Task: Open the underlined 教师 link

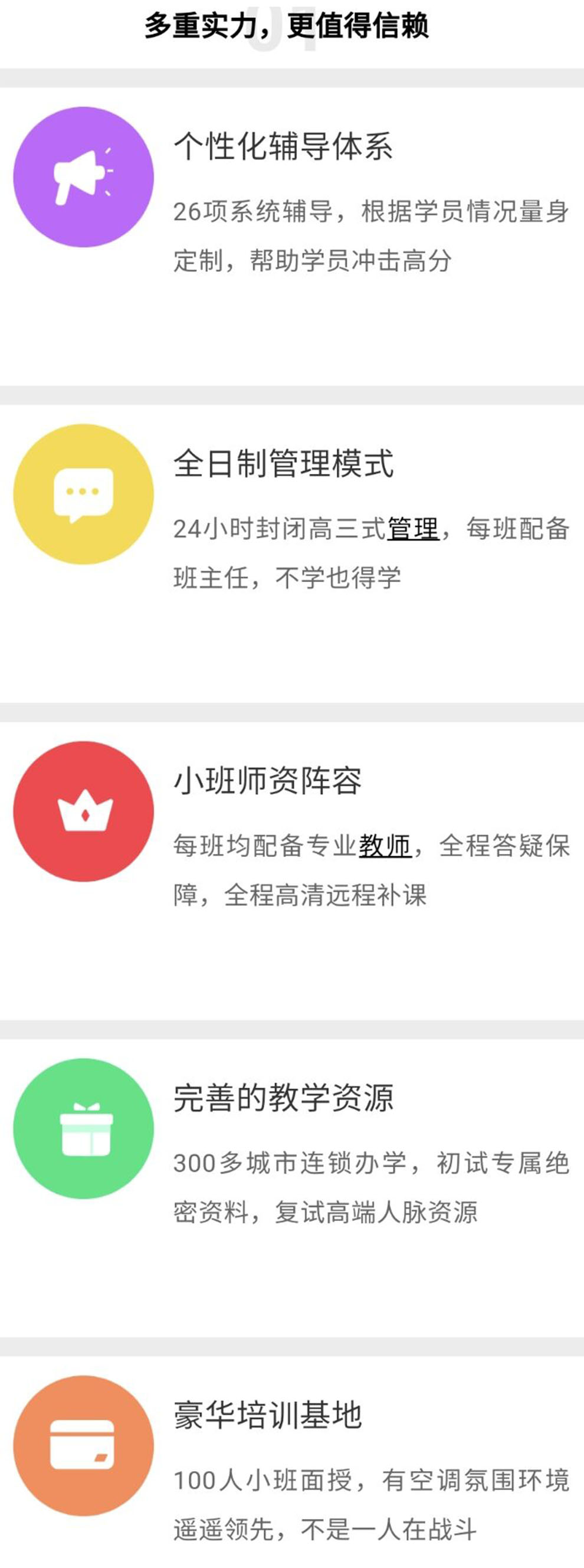Action: [385, 846]
